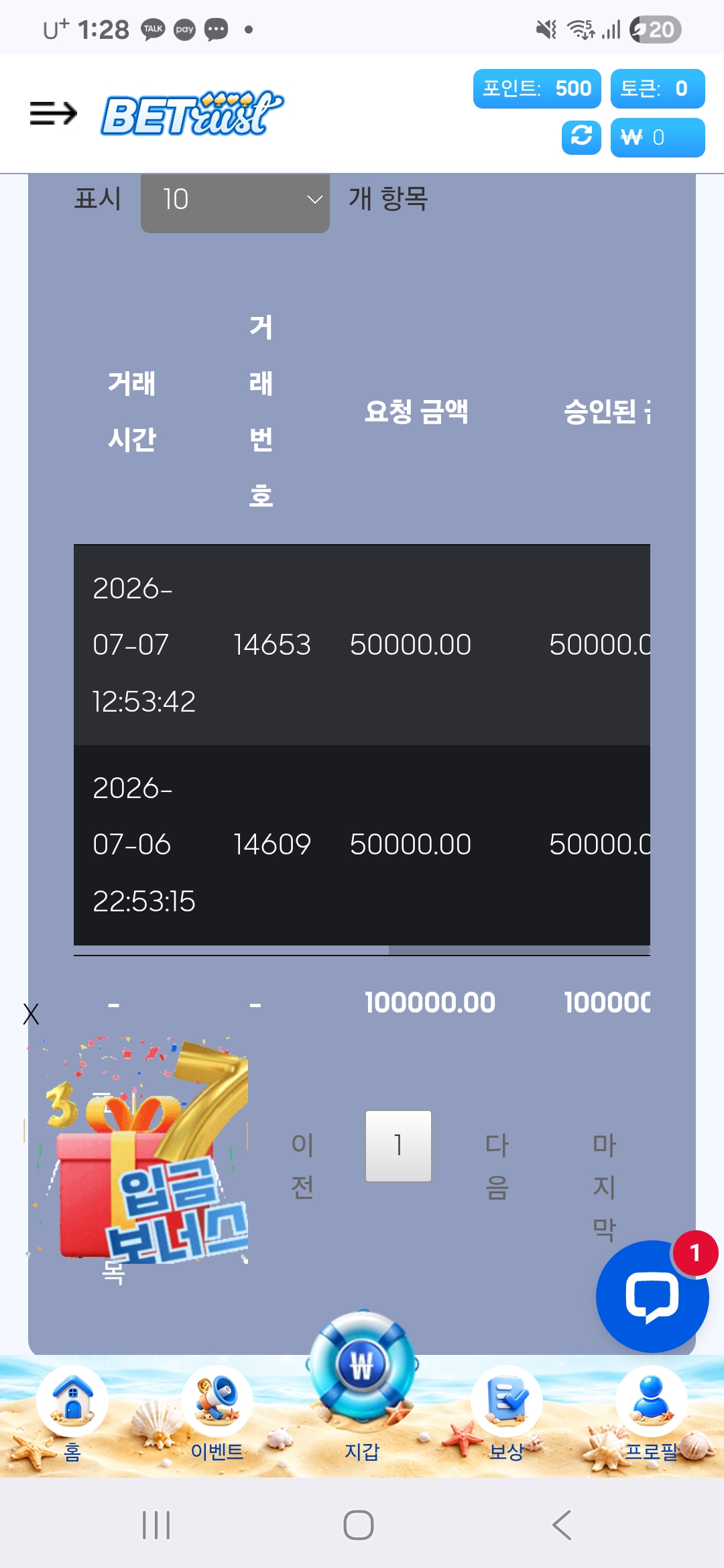Go to the 이전 page
Viewport: 724px width, 1568px height.
302,1166
